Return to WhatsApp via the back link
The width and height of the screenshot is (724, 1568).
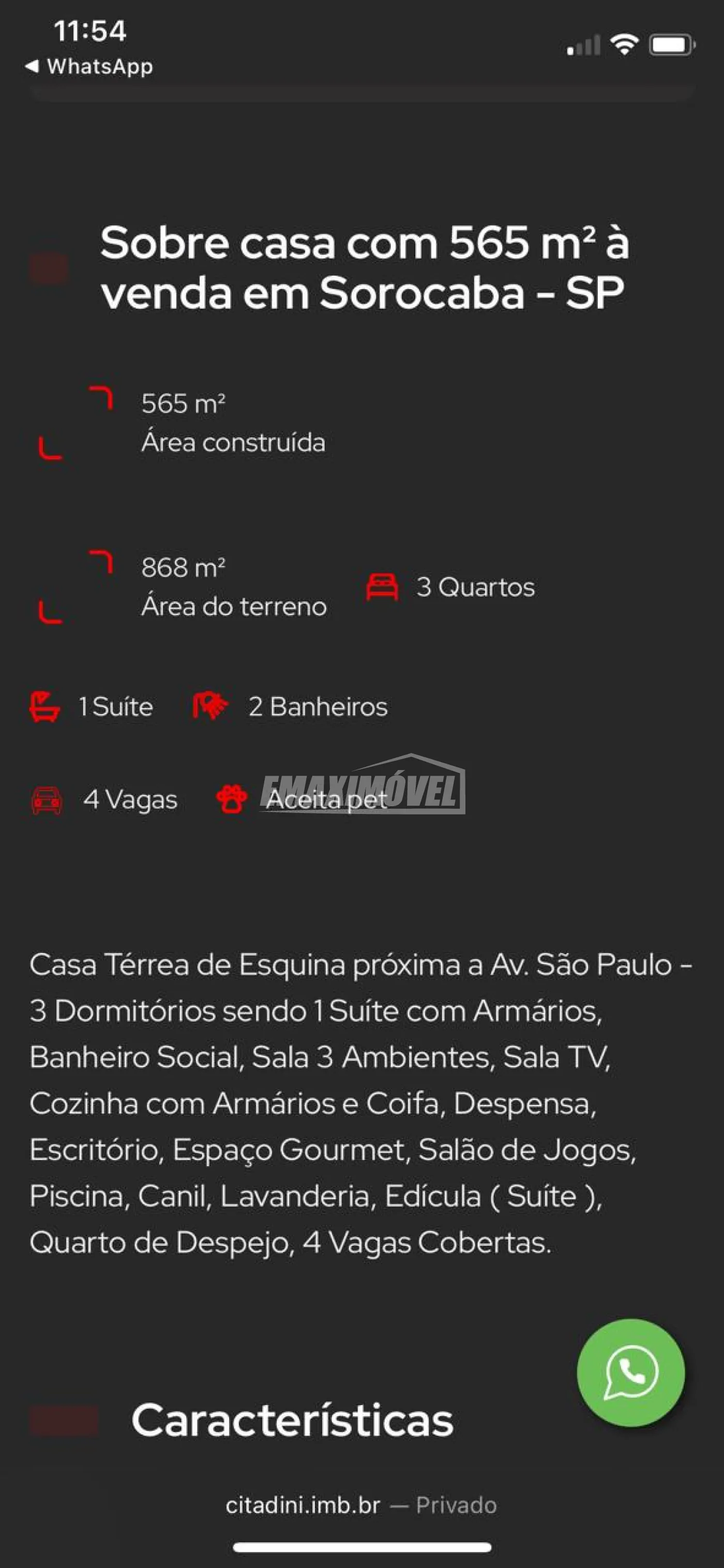[x=89, y=66]
